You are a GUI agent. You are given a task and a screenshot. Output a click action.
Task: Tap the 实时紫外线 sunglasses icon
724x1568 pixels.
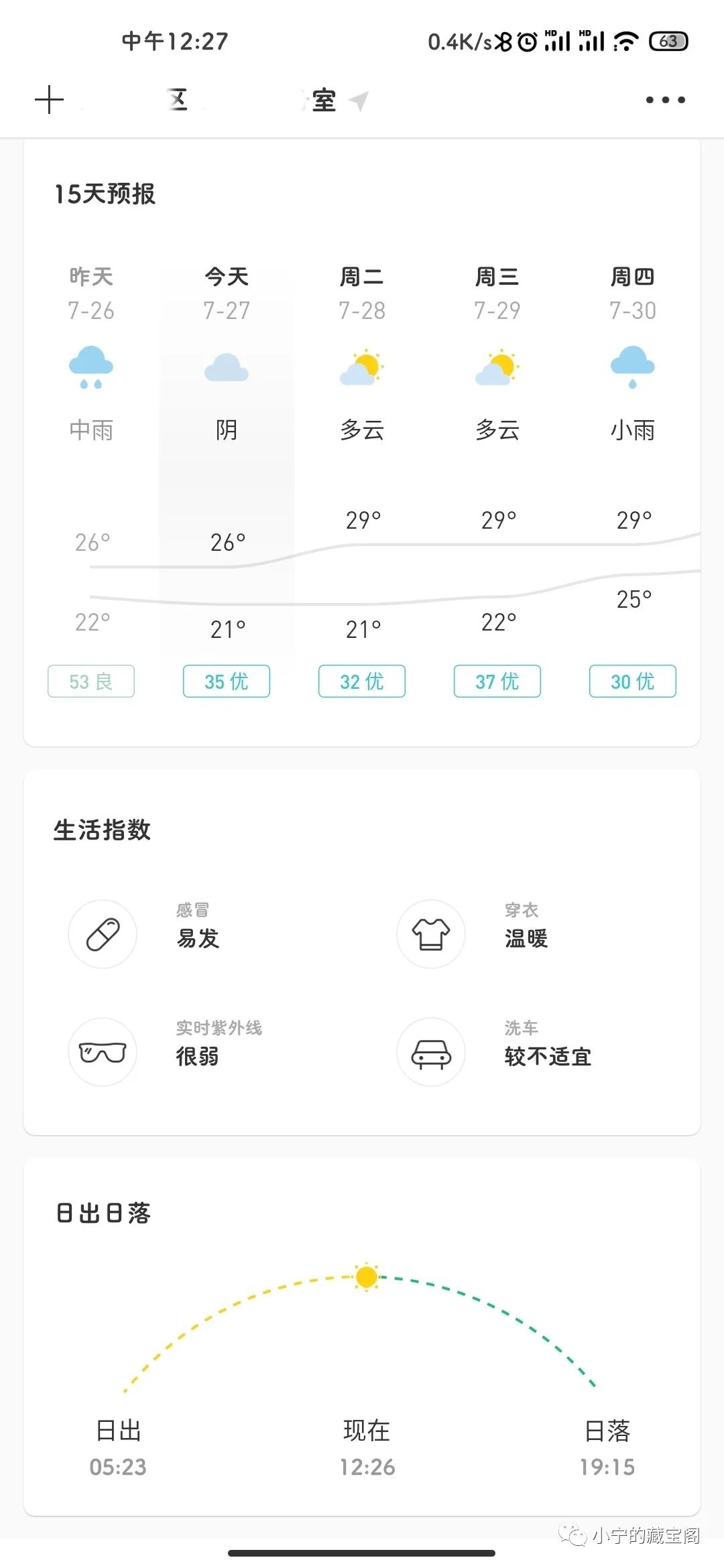pyautogui.click(x=102, y=1052)
